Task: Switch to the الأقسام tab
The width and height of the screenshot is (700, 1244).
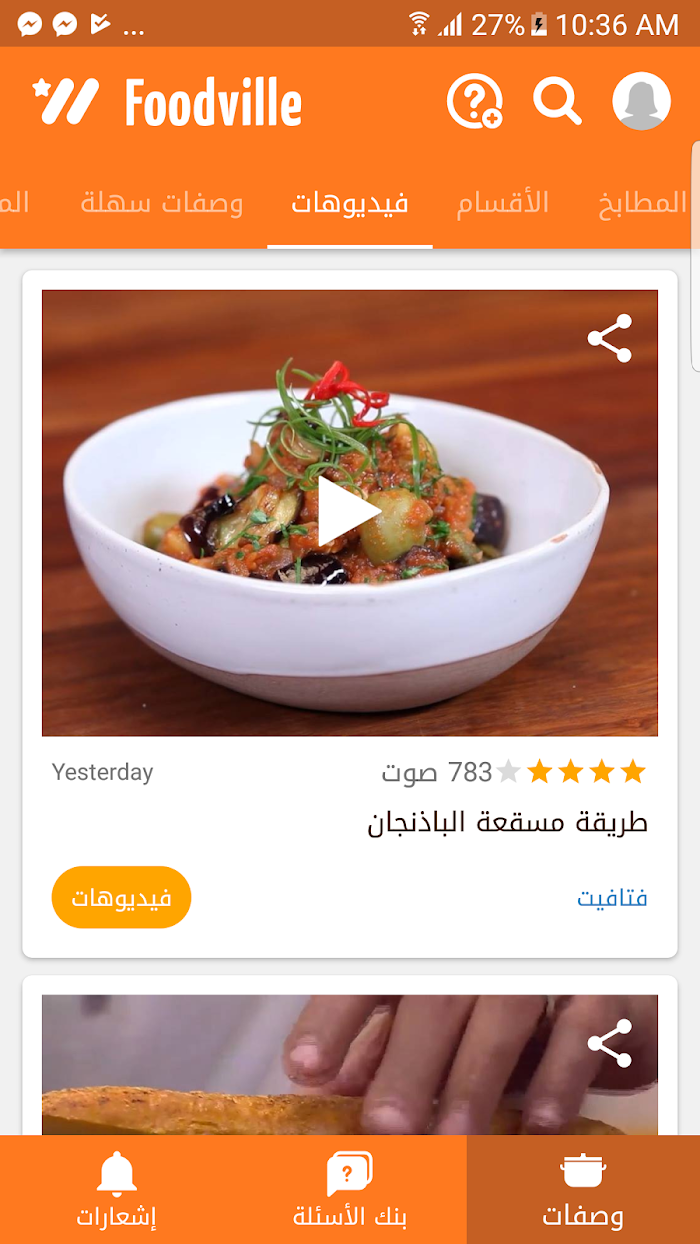Action: (x=503, y=203)
